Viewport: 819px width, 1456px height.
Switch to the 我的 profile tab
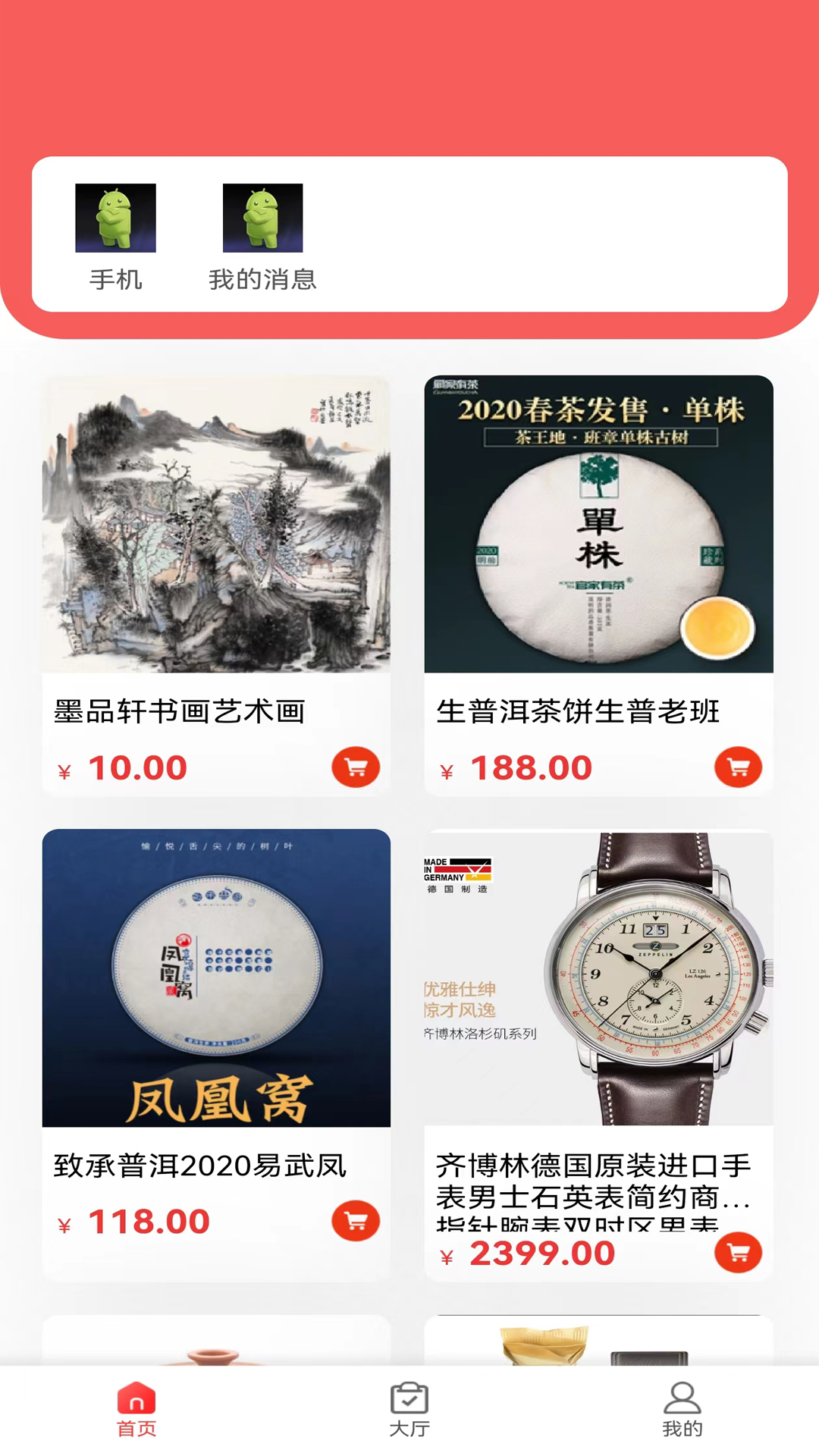click(682, 1409)
